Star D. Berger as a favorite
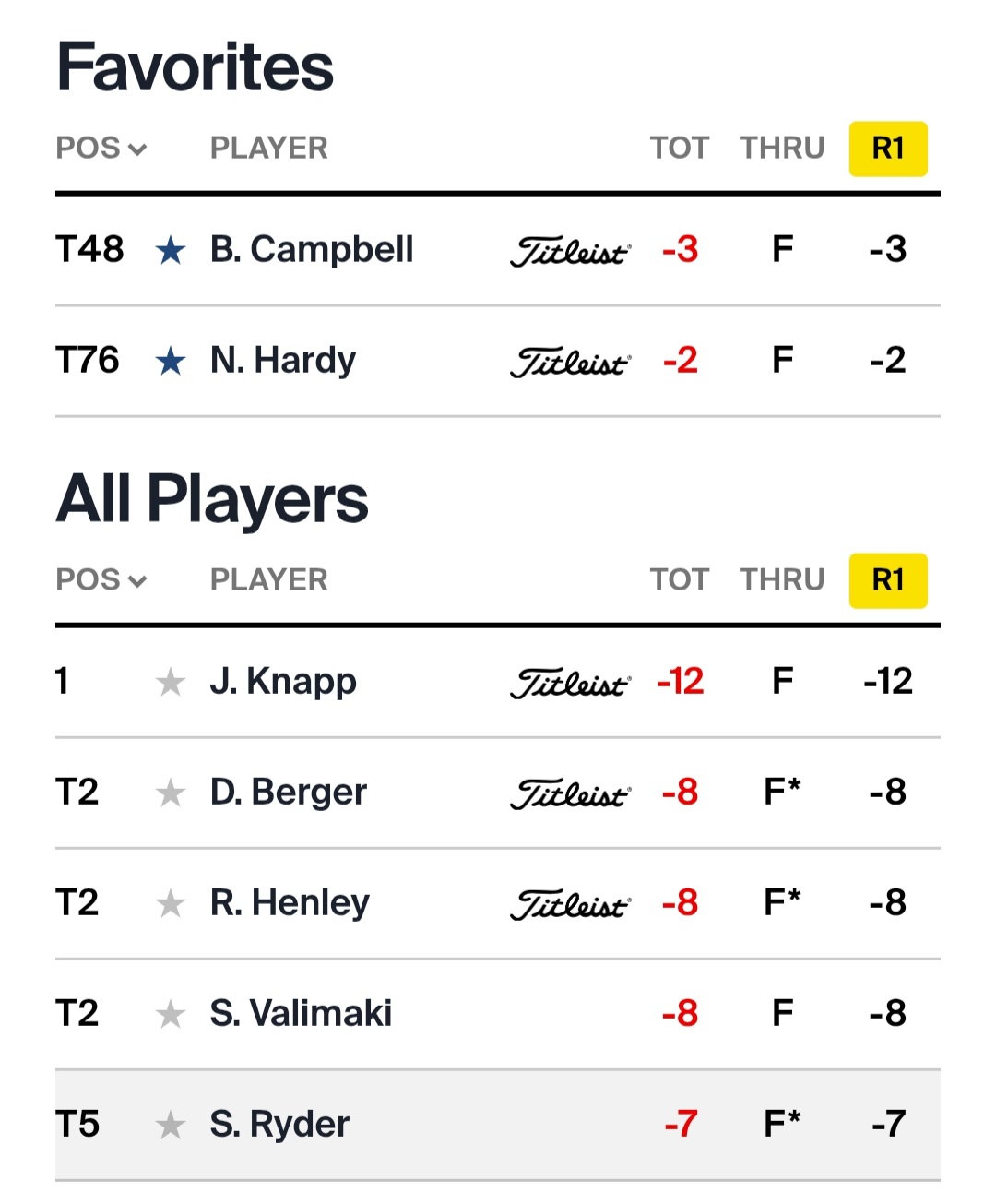This screenshot has width=996, height=1204. [171, 793]
